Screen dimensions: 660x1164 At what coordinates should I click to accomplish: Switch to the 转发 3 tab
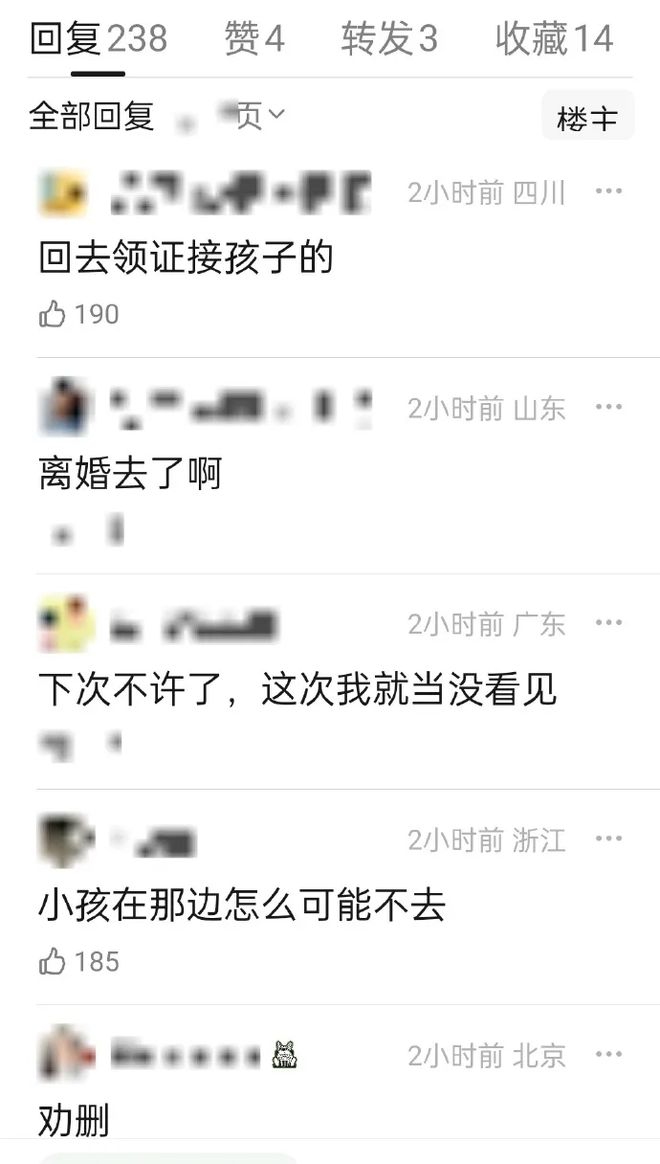tap(389, 39)
